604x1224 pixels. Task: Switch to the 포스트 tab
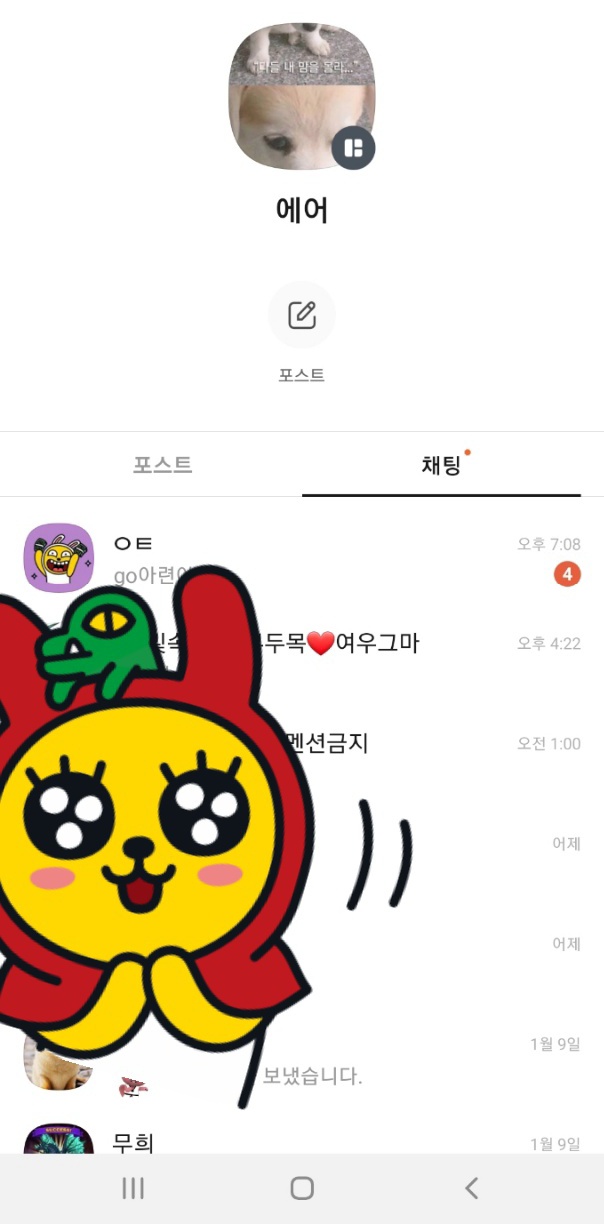coord(162,465)
